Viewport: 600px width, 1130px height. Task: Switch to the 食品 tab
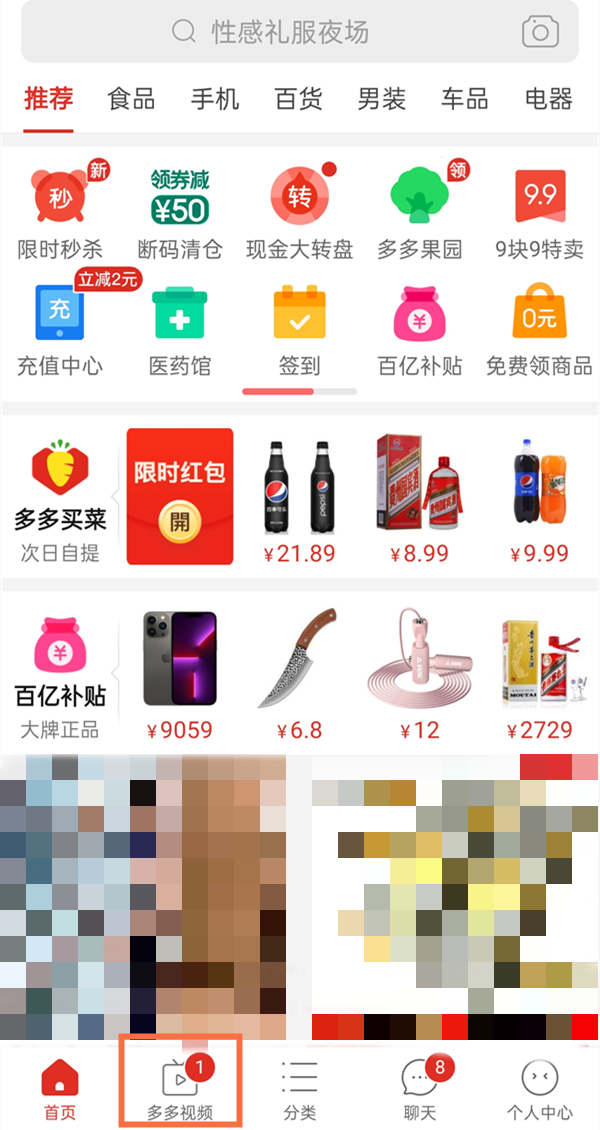[131, 99]
